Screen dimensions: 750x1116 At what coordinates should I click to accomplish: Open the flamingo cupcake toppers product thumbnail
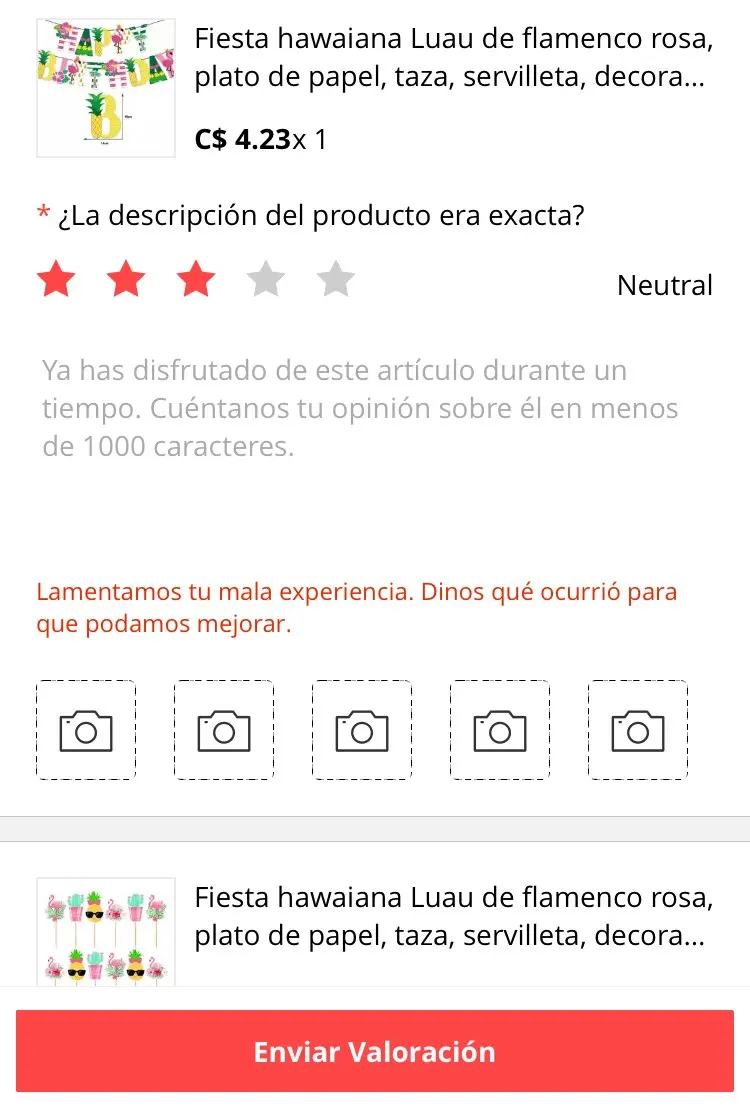[x=106, y=932]
